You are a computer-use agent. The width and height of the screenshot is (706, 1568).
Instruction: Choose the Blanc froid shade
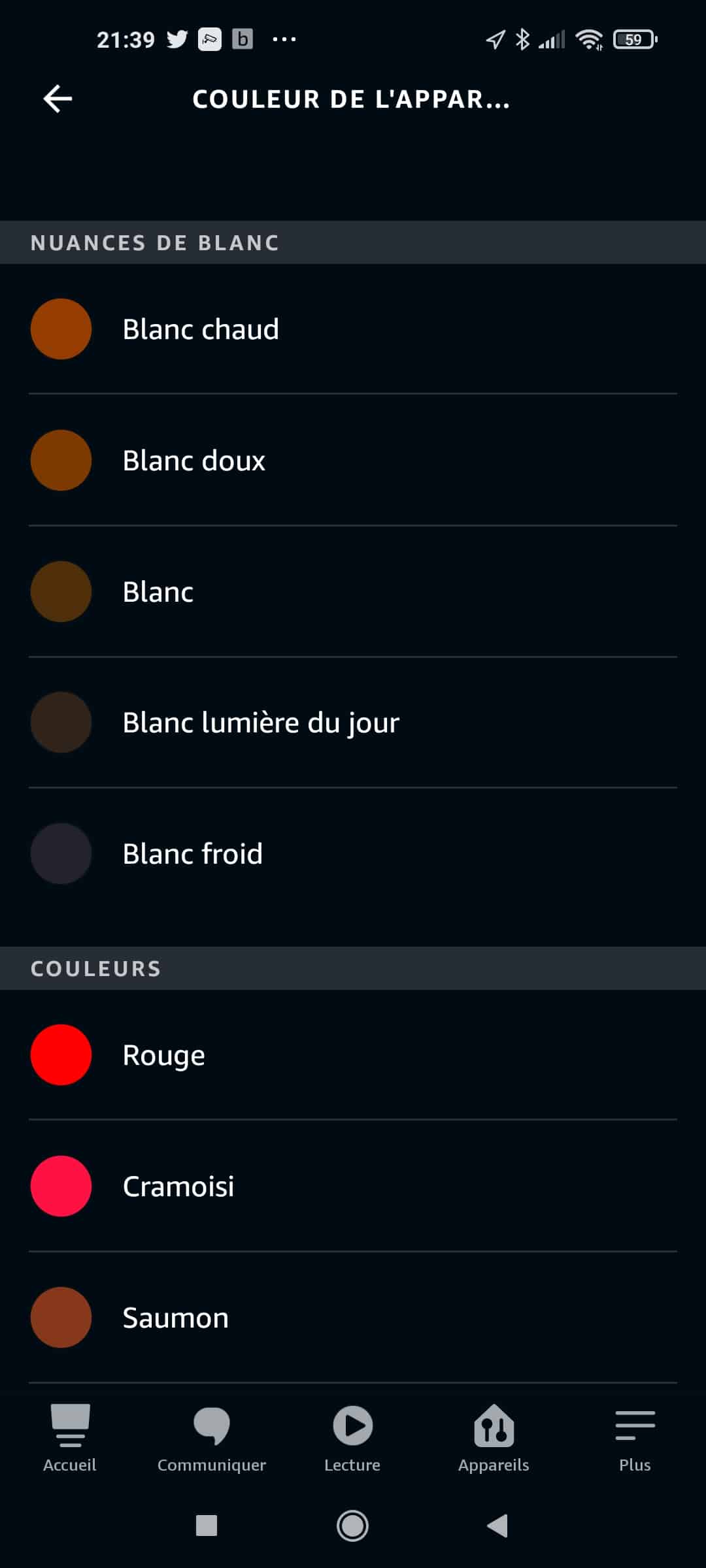coord(353,853)
